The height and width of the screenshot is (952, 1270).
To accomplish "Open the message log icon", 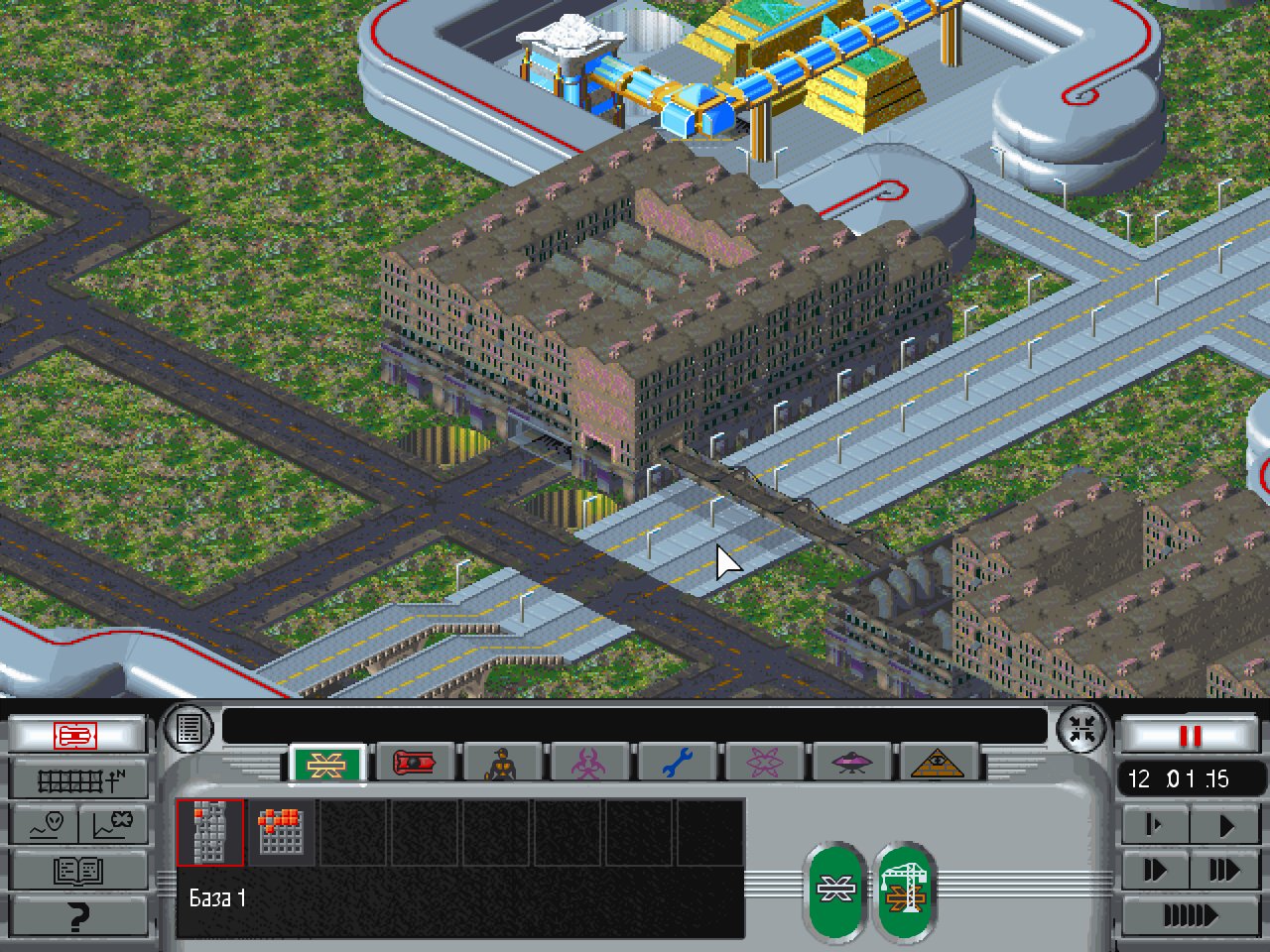I will (x=189, y=729).
